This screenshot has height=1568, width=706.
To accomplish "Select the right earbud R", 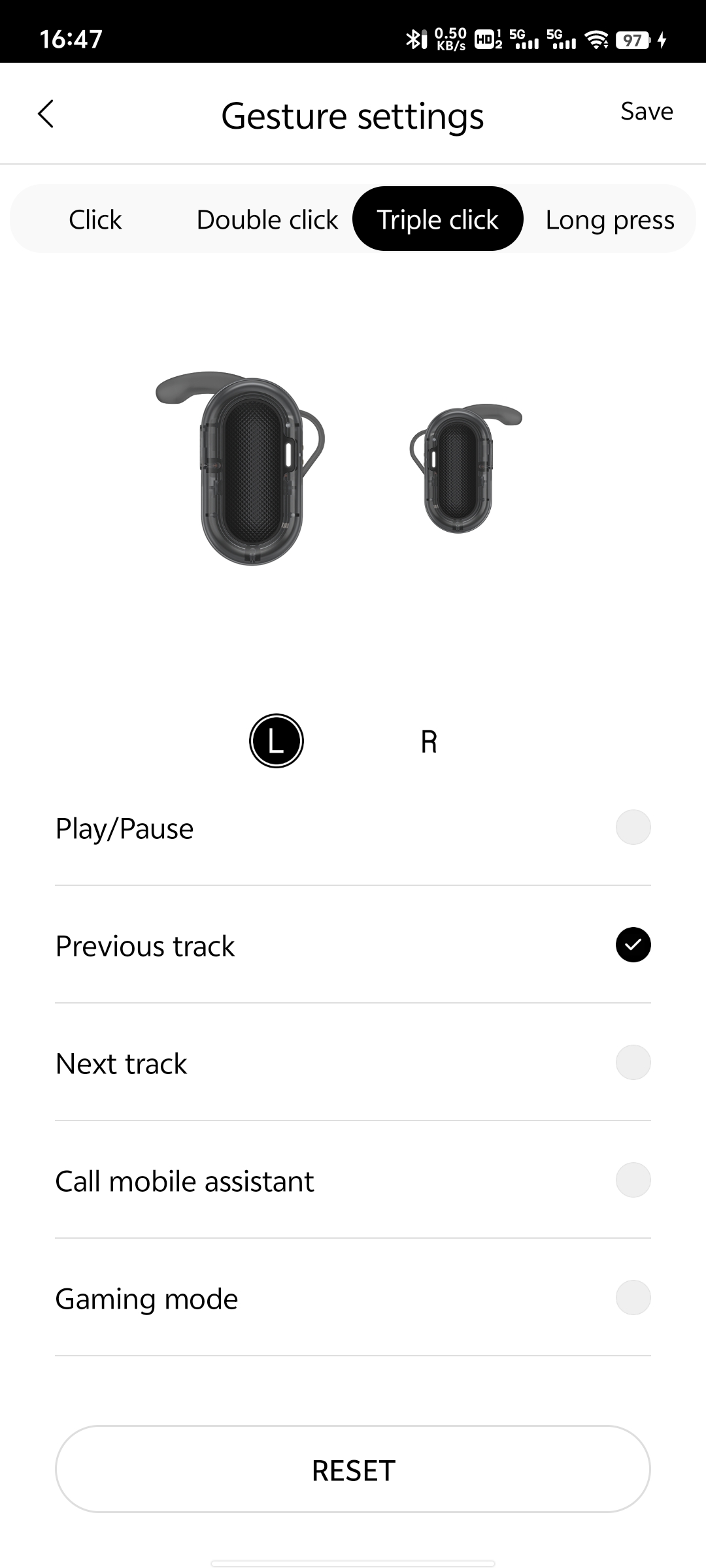I will (429, 742).
